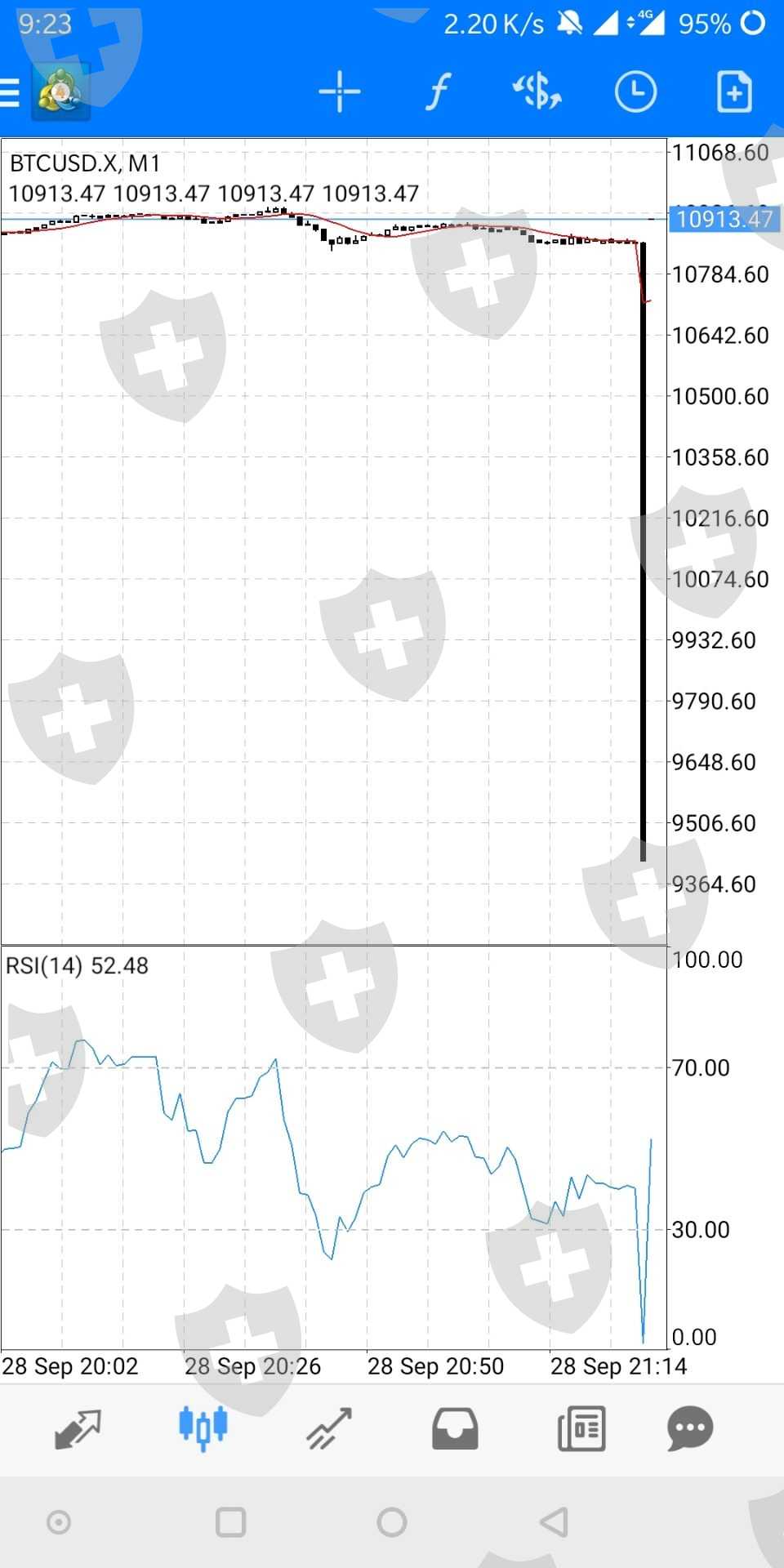784x1568 pixels.
Task: Open the symbol switch currency icon
Action: point(537,91)
